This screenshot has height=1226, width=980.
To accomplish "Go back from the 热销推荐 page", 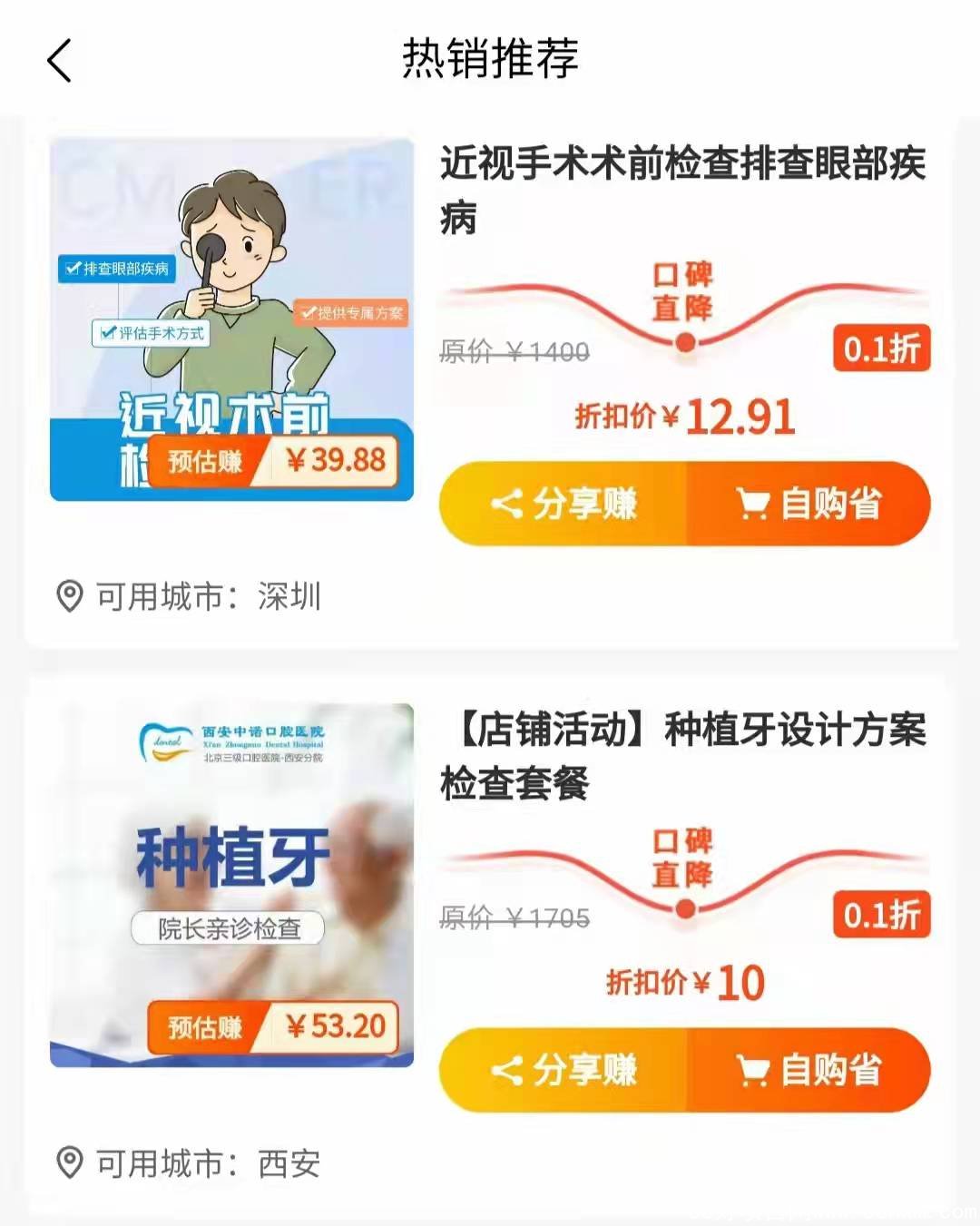I will pos(59,62).
